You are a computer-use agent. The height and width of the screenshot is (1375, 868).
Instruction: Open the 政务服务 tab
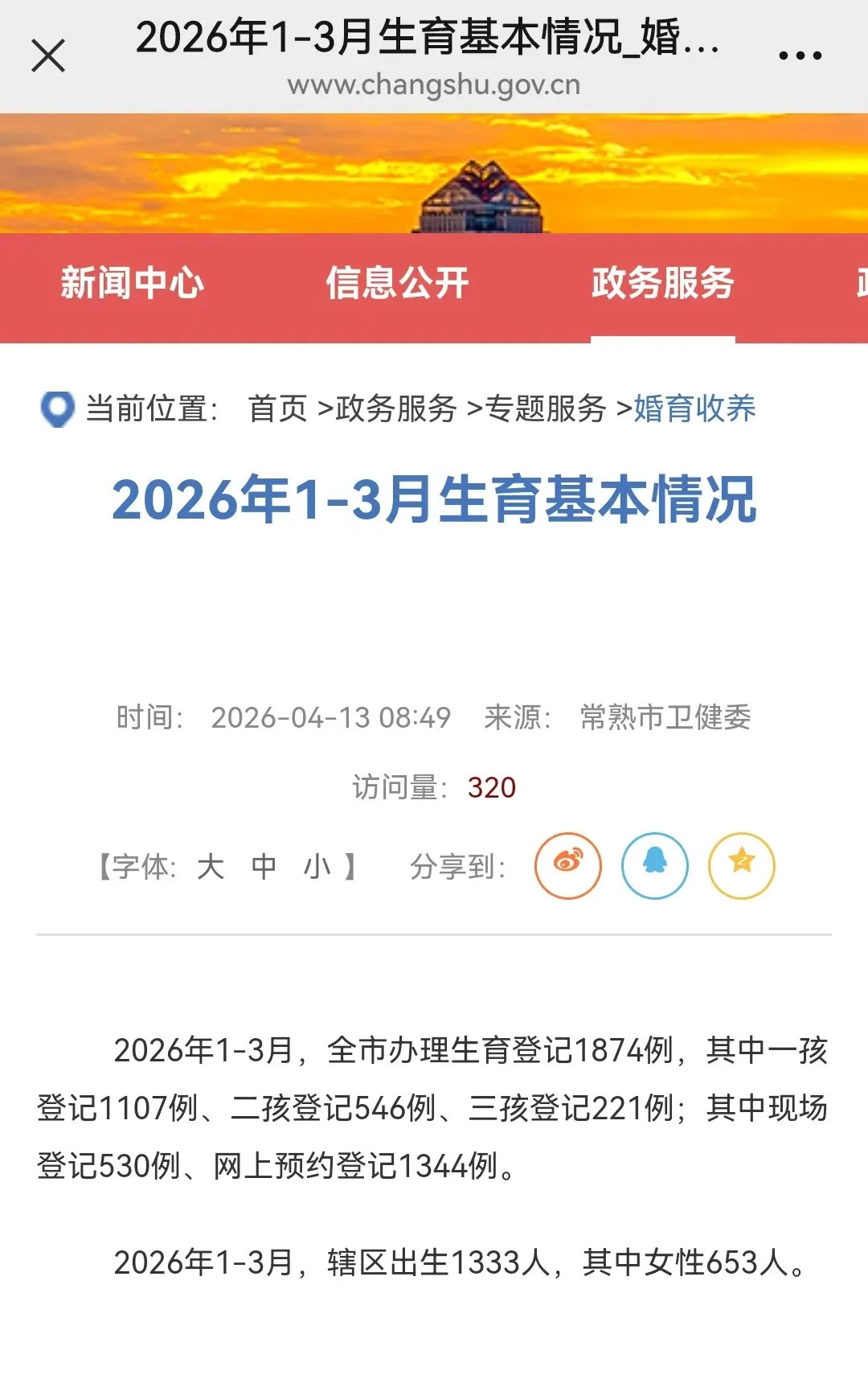pos(663,283)
